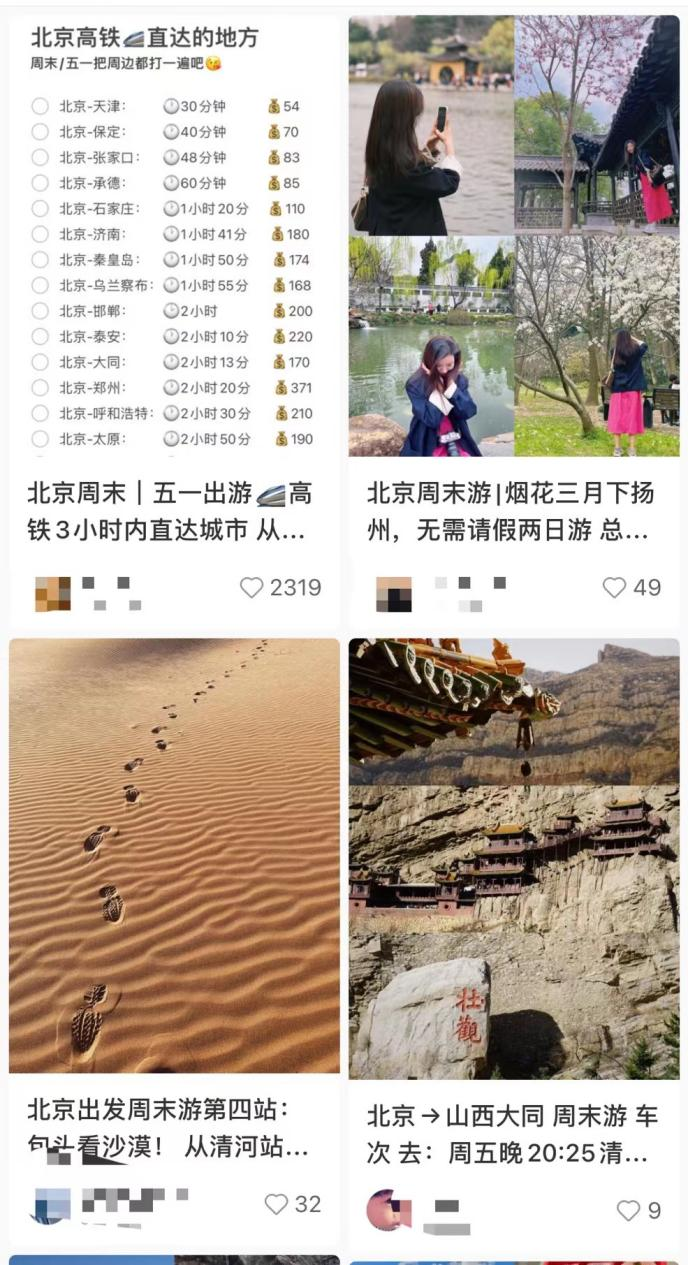Image resolution: width=688 pixels, height=1265 pixels.
Task: Like the Datong post with 9 likes
Action: [628, 1211]
